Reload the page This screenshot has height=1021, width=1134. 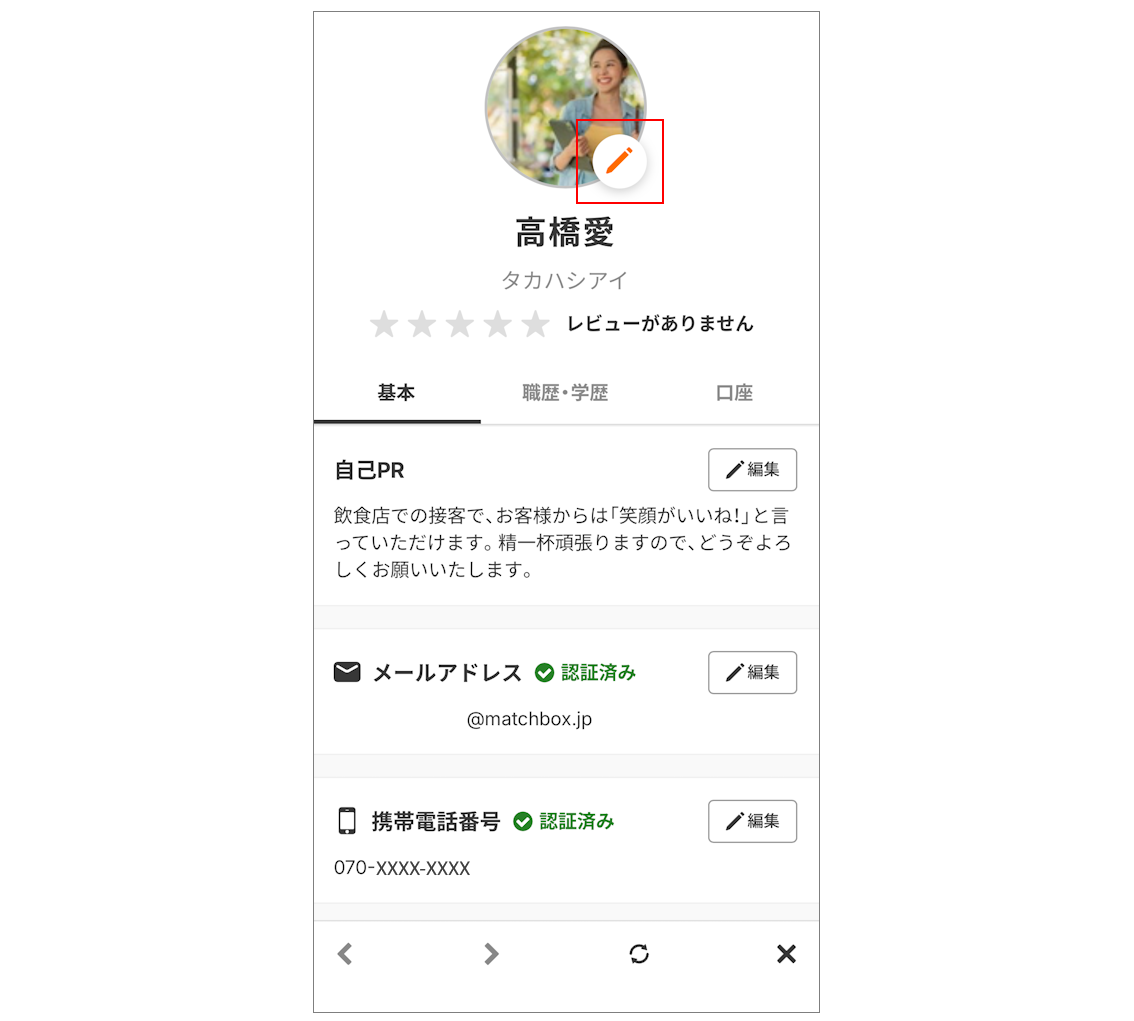click(x=639, y=954)
